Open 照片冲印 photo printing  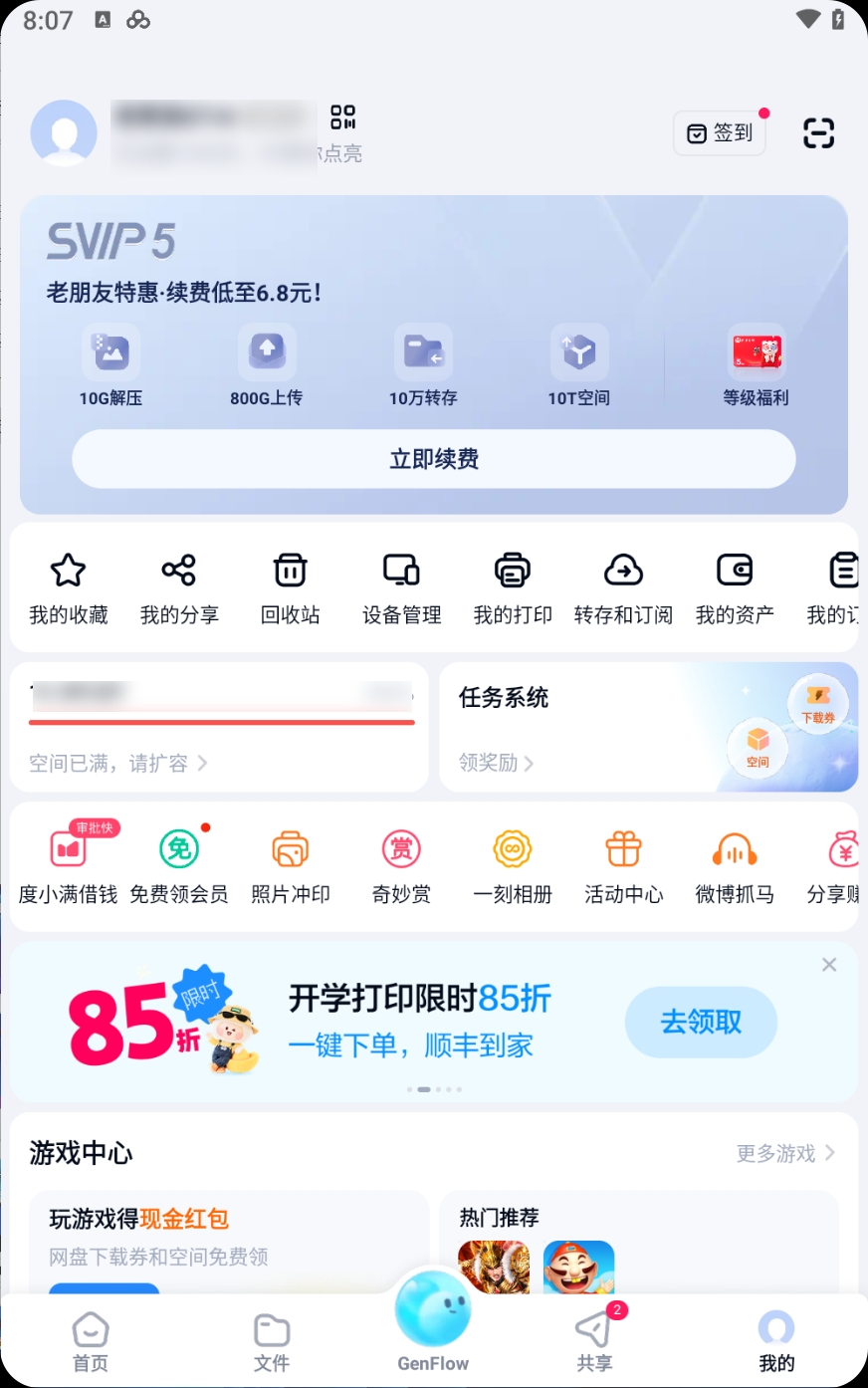click(291, 866)
